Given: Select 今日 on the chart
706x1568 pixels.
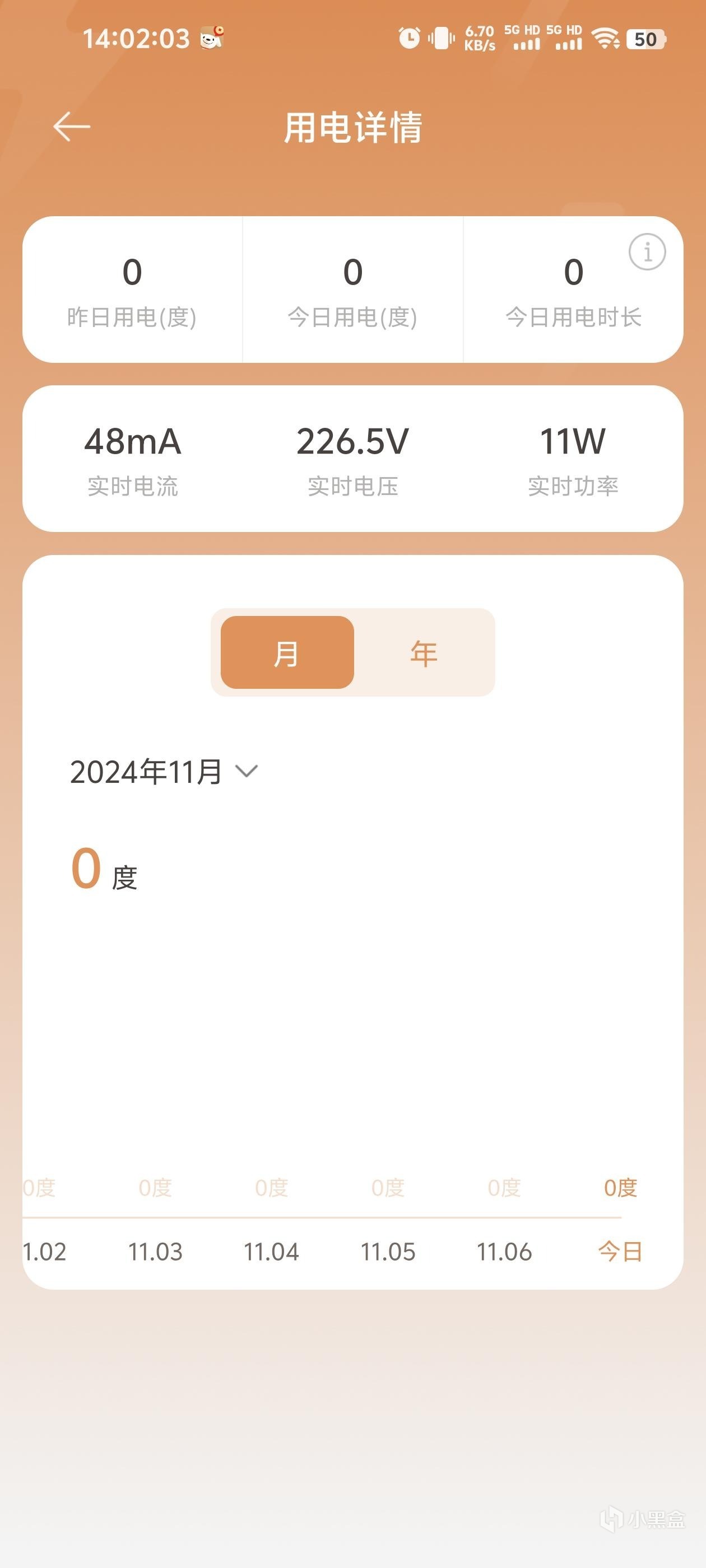Looking at the screenshot, I should (620, 1252).
